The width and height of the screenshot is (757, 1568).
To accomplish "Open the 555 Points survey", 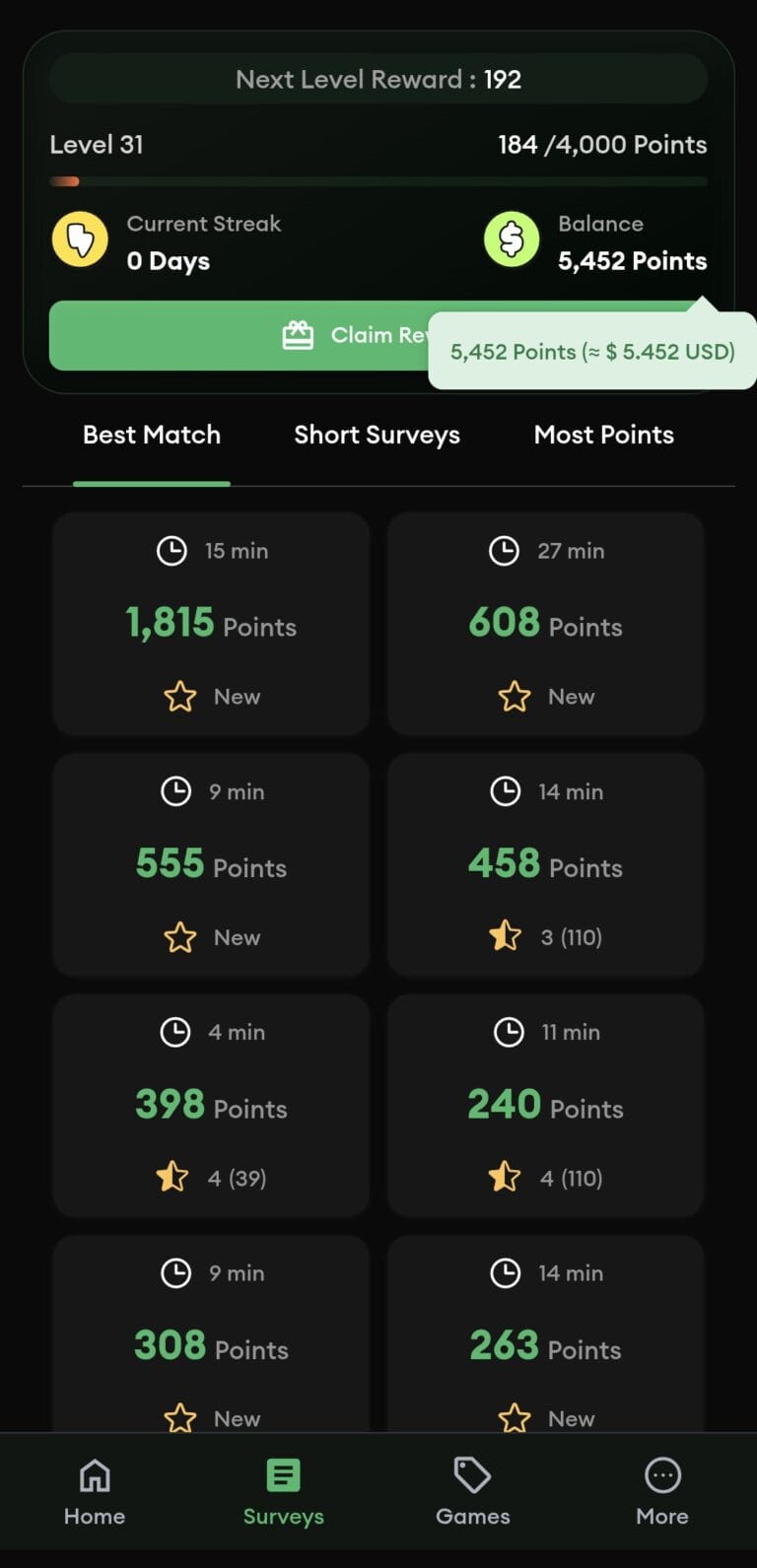I will click(211, 864).
